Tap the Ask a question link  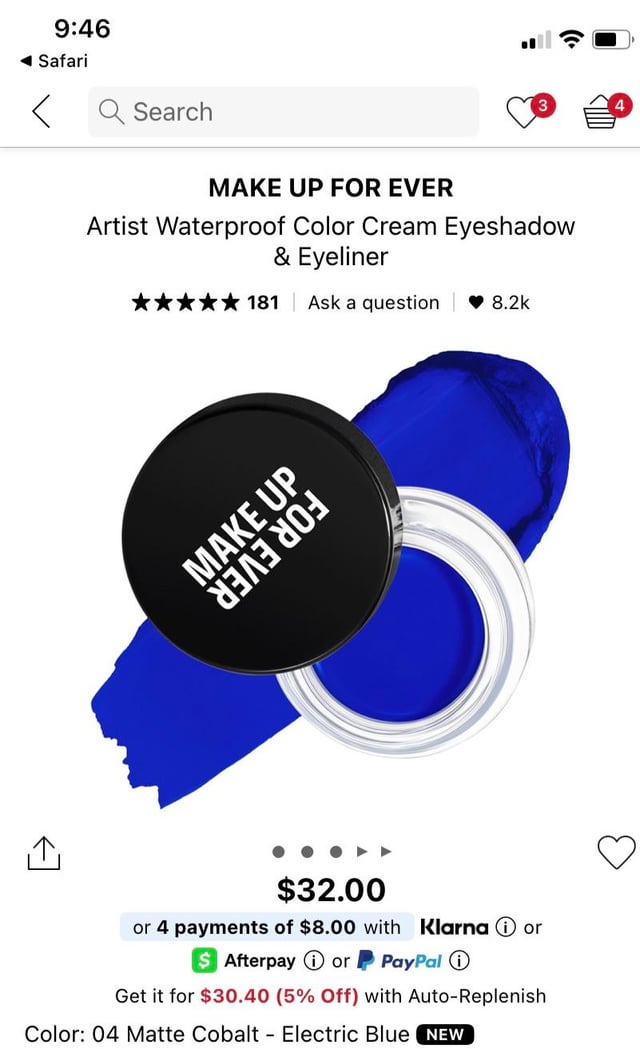click(373, 302)
